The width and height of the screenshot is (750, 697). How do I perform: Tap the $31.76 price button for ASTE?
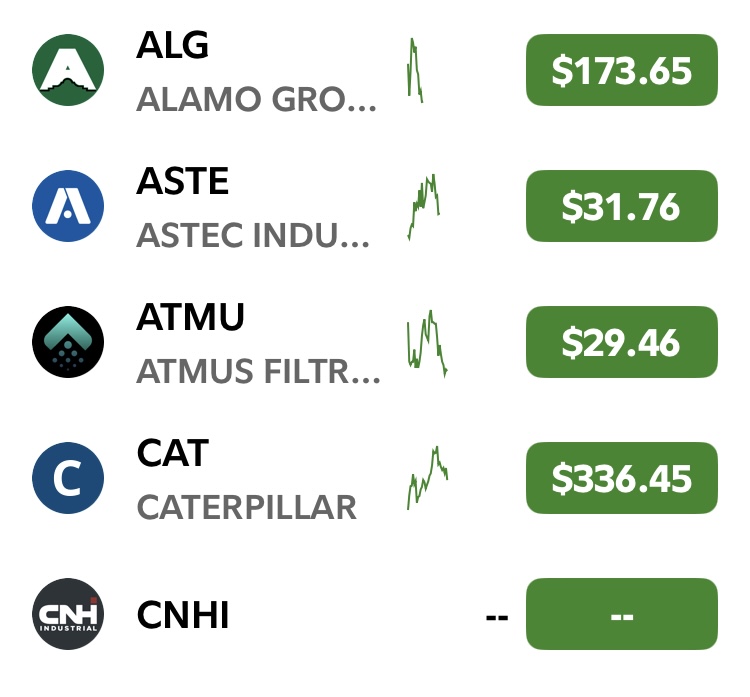[621, 207]
